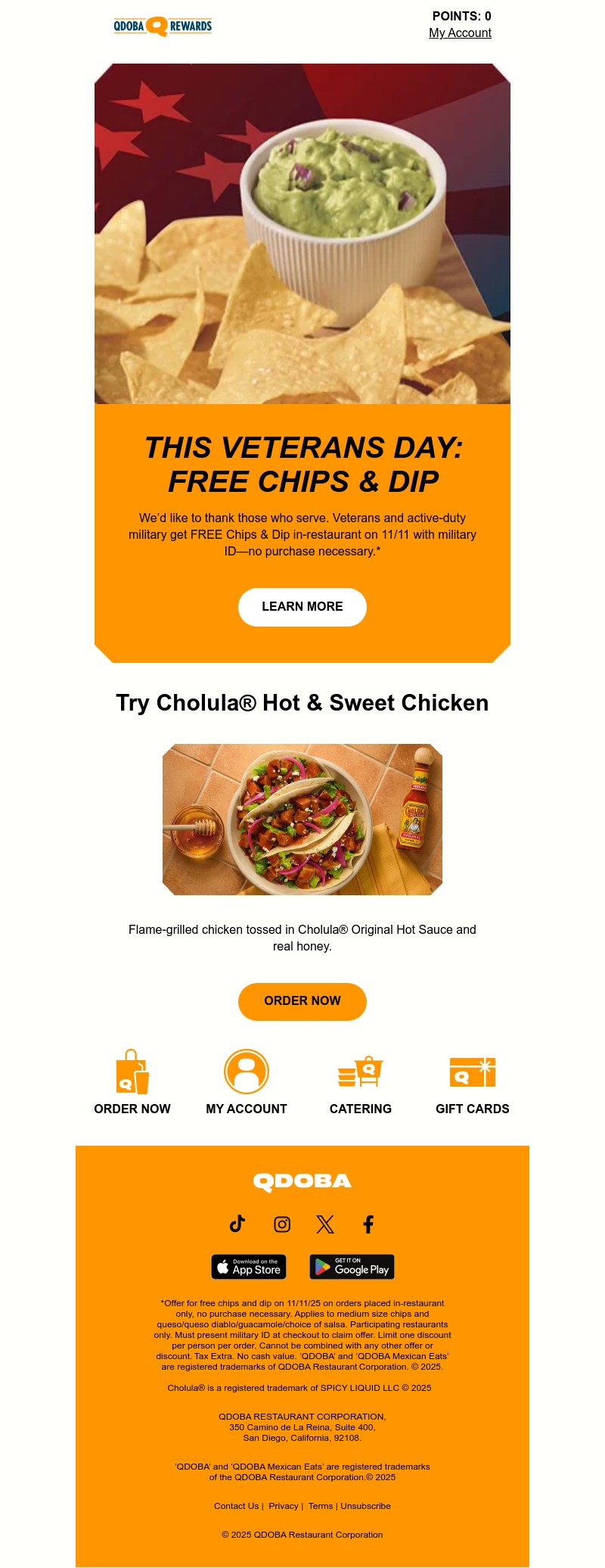
Task: Select the Order Now bag icon
Action: (132, 1070)
